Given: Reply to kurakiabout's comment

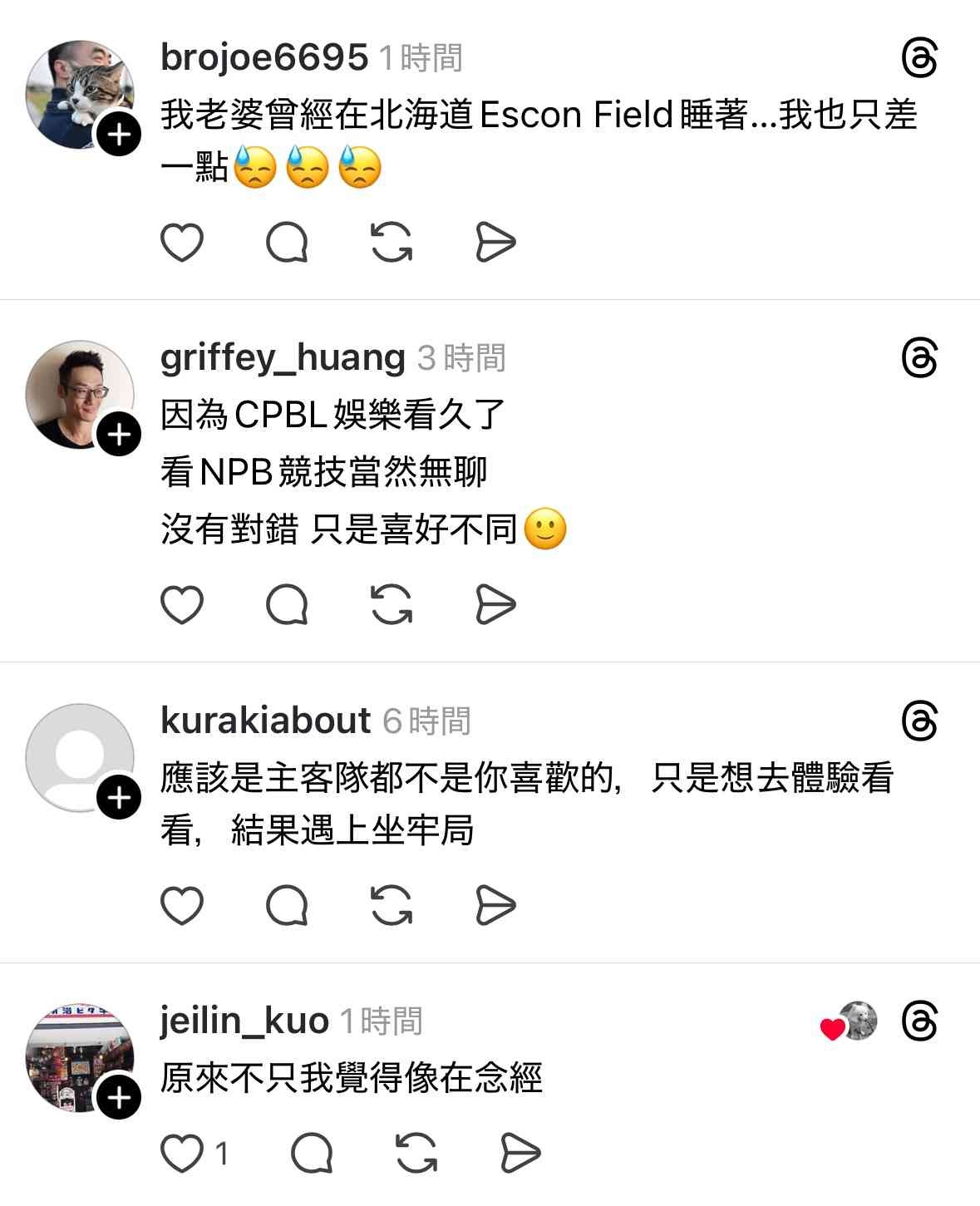Looking at the screenshot, I should [x=287, y=905].
